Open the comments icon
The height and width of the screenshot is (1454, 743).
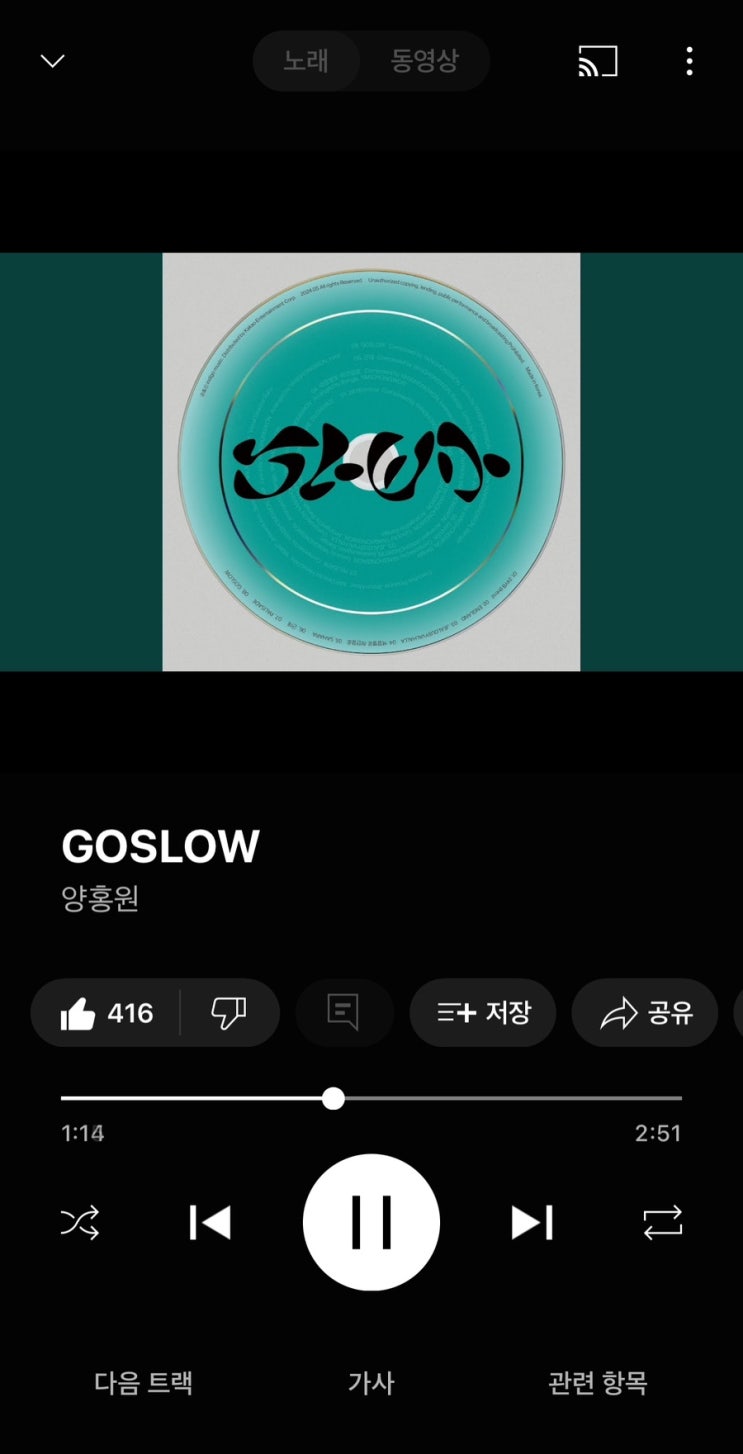(x=343, y=1013)
